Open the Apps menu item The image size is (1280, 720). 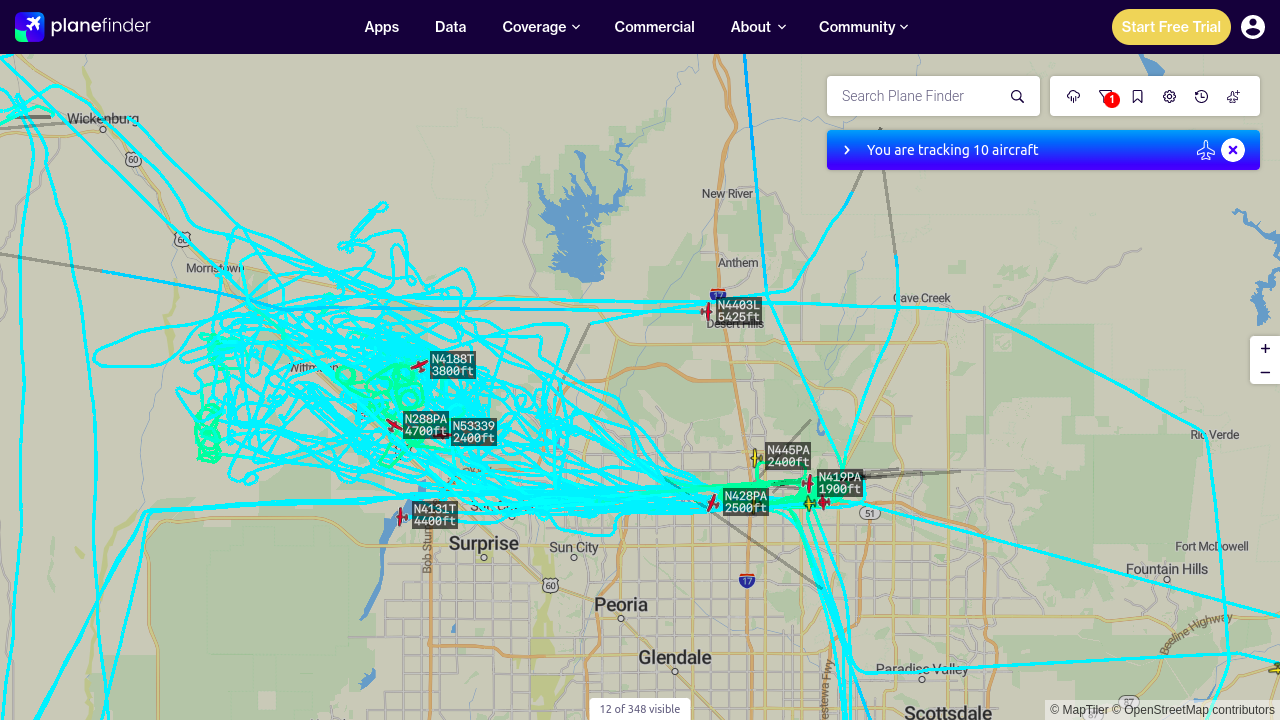(382, 27)
